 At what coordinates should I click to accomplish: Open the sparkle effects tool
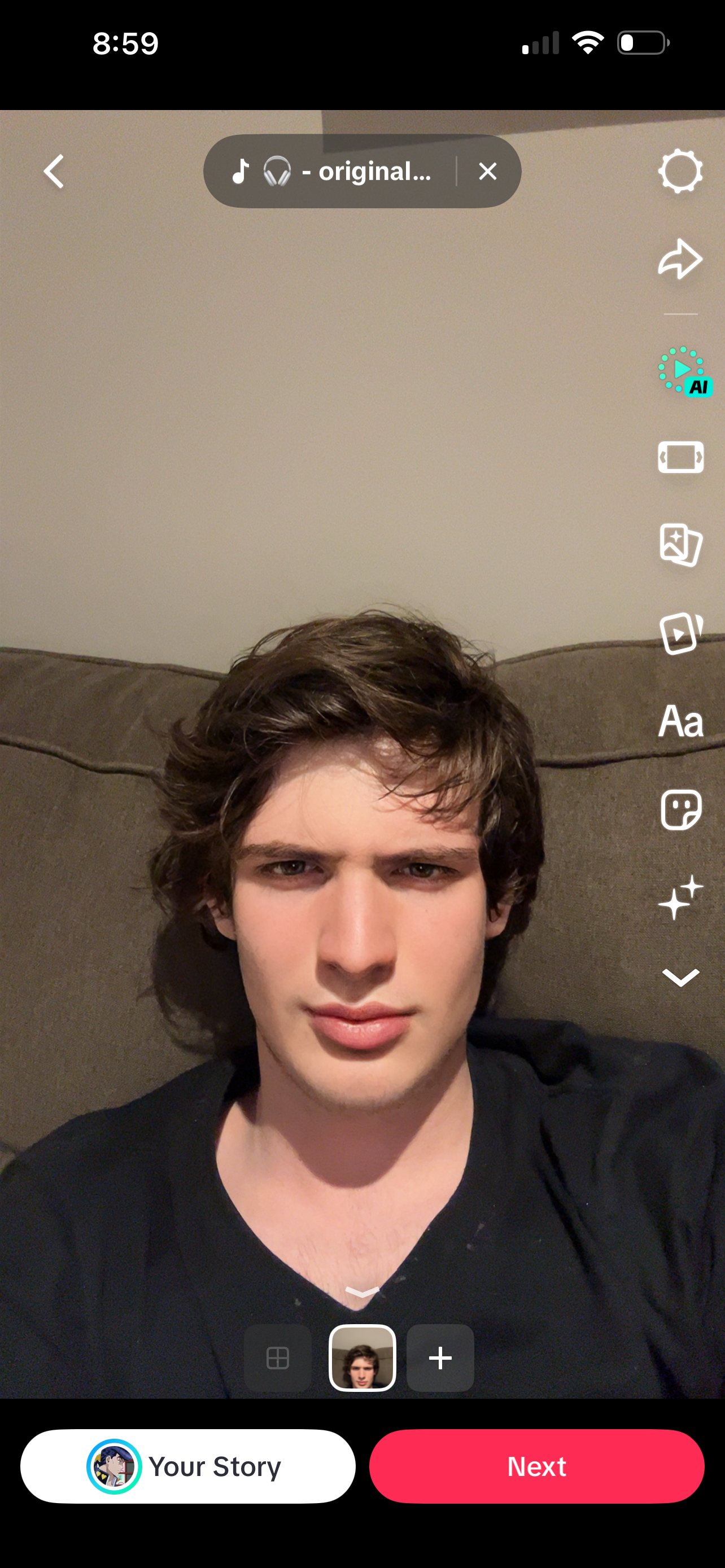(680, 898)
